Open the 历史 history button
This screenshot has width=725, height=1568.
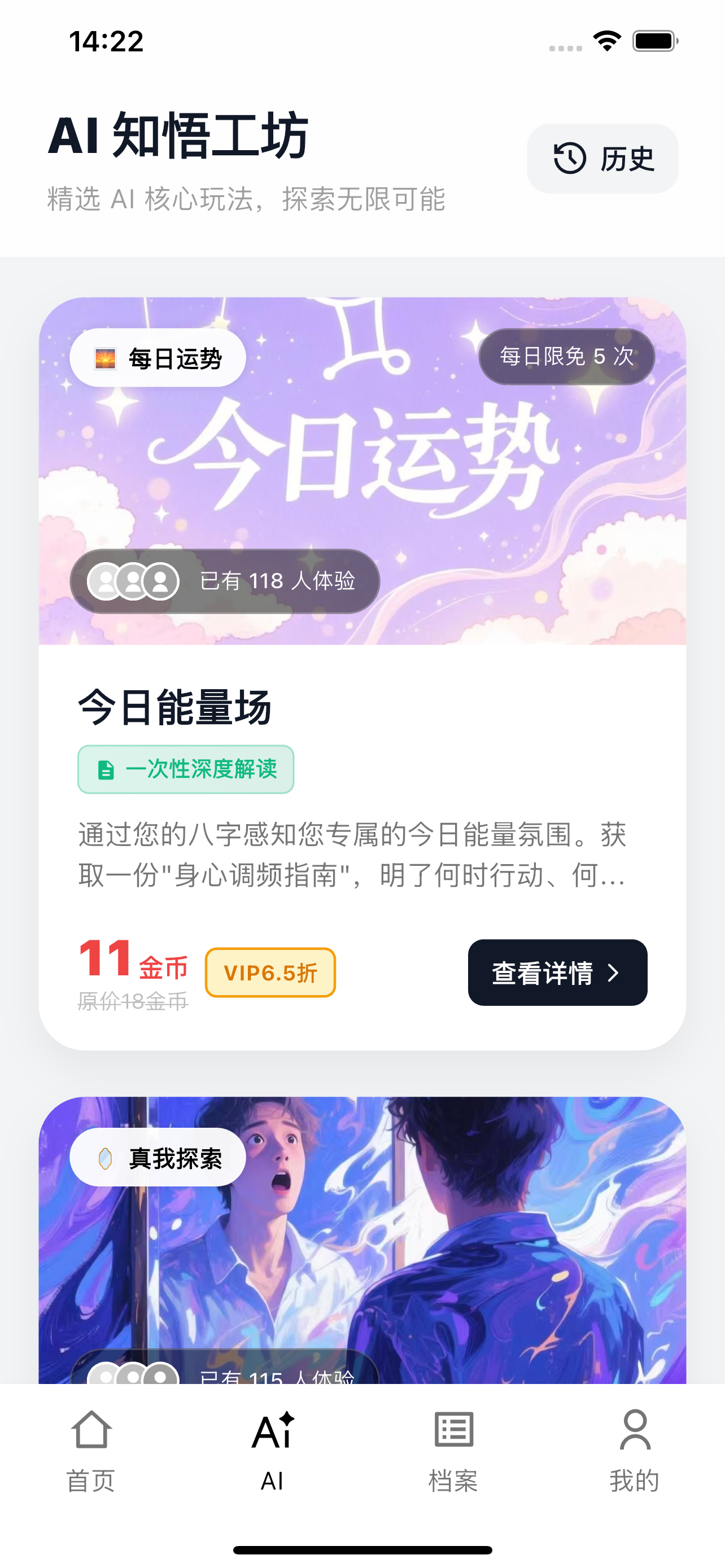point(602,159)
